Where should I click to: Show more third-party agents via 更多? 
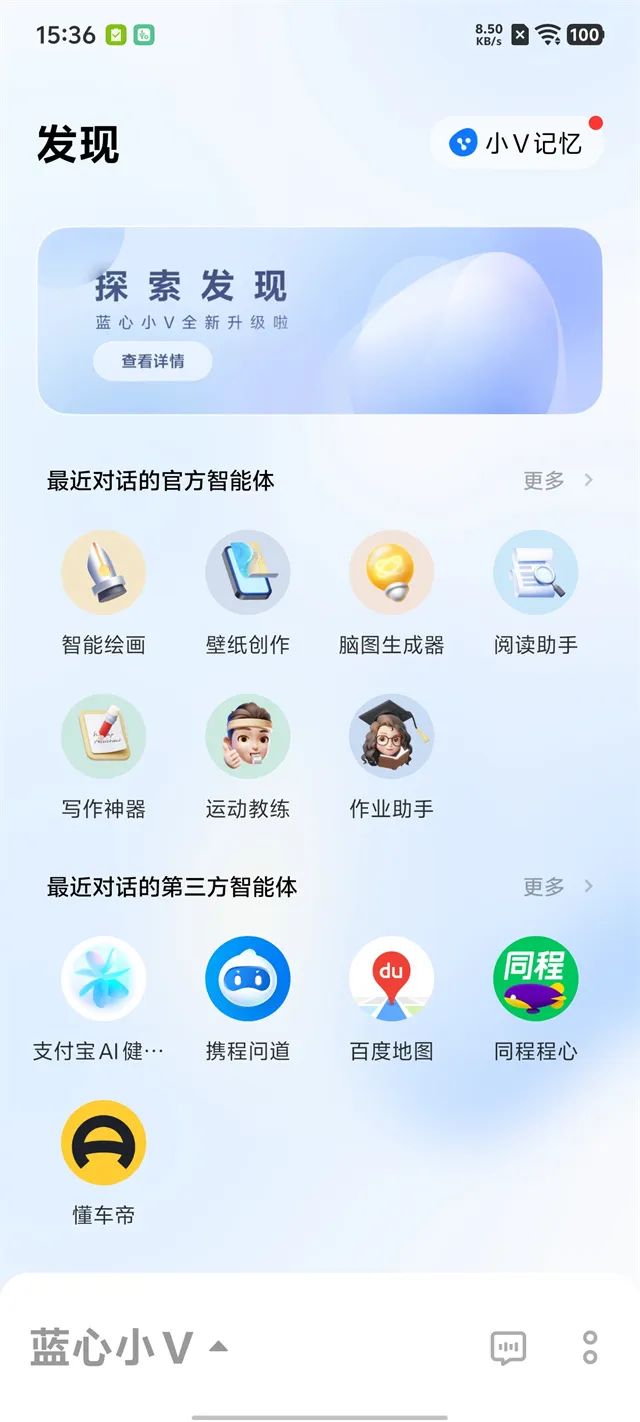(x=558, y=887)
